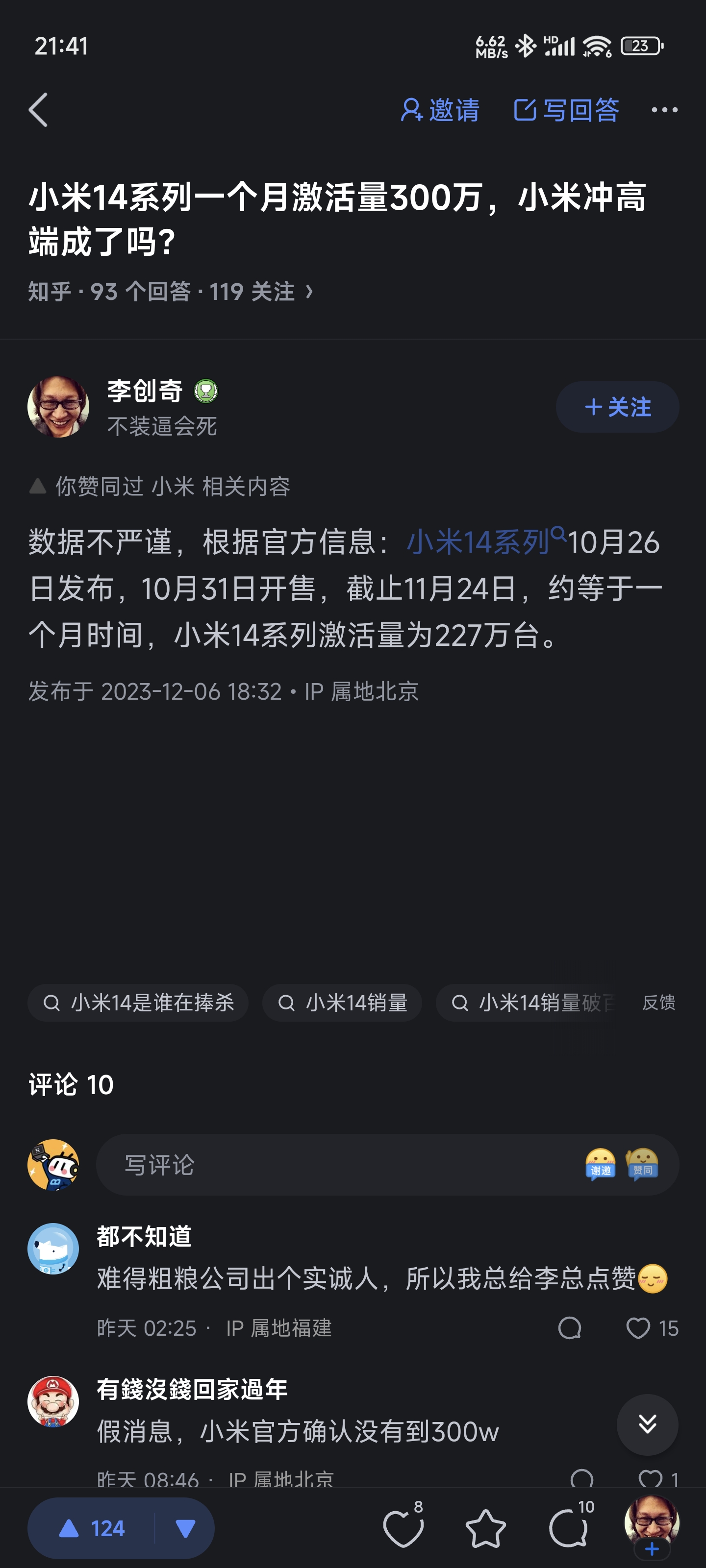Send the 谢邀 quick emoji reply

coord(600,1164)
